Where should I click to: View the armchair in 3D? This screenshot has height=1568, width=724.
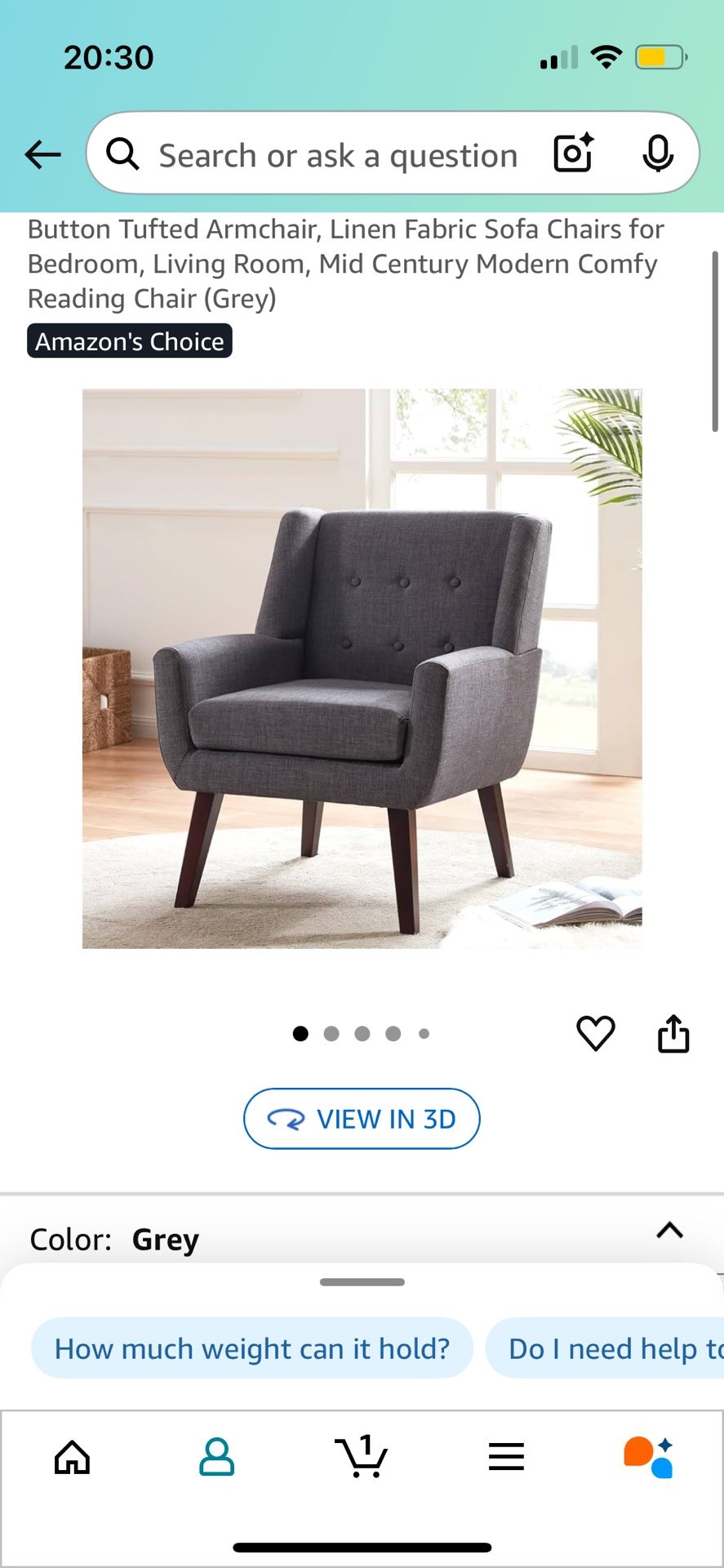pos(362,1119)
